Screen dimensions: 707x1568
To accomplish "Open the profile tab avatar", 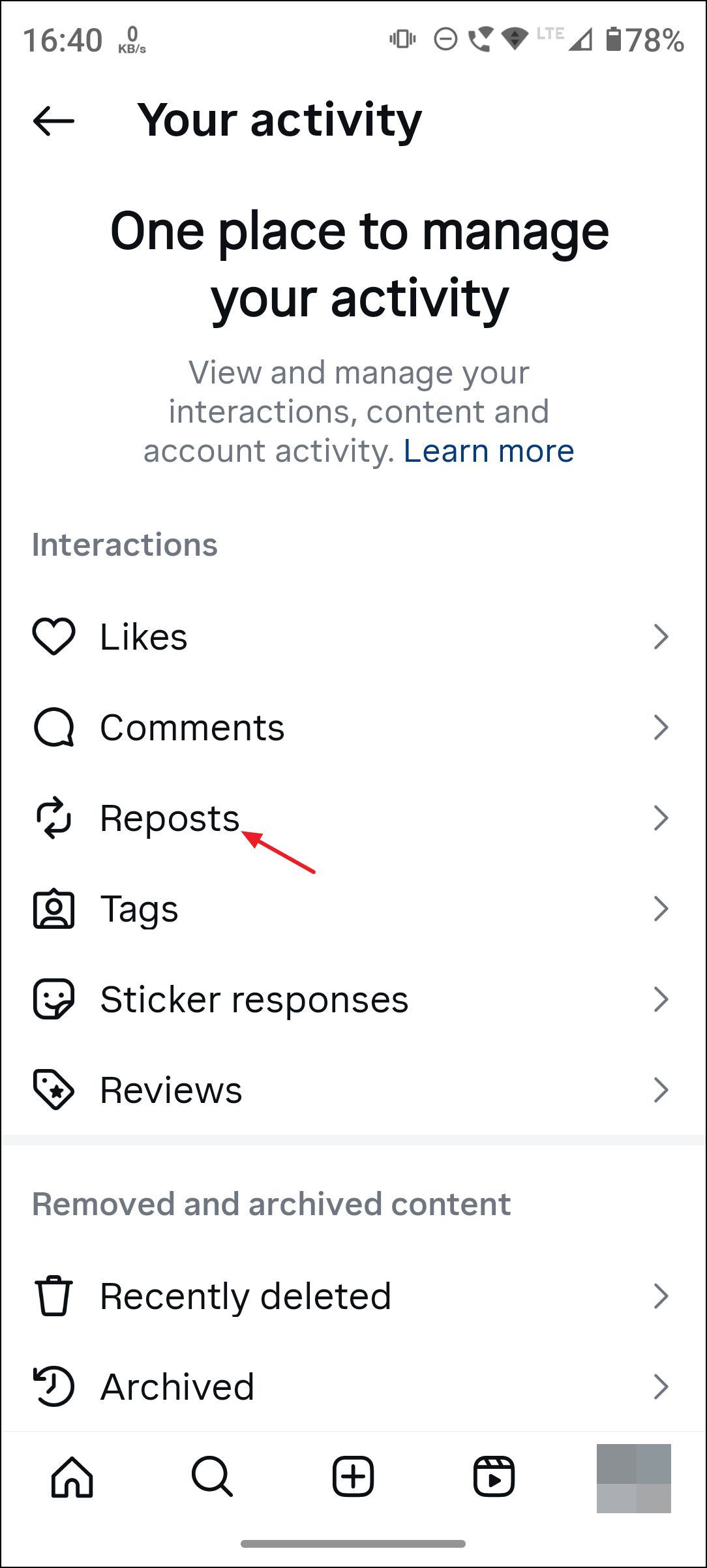I will click(x=634, y=1478).
